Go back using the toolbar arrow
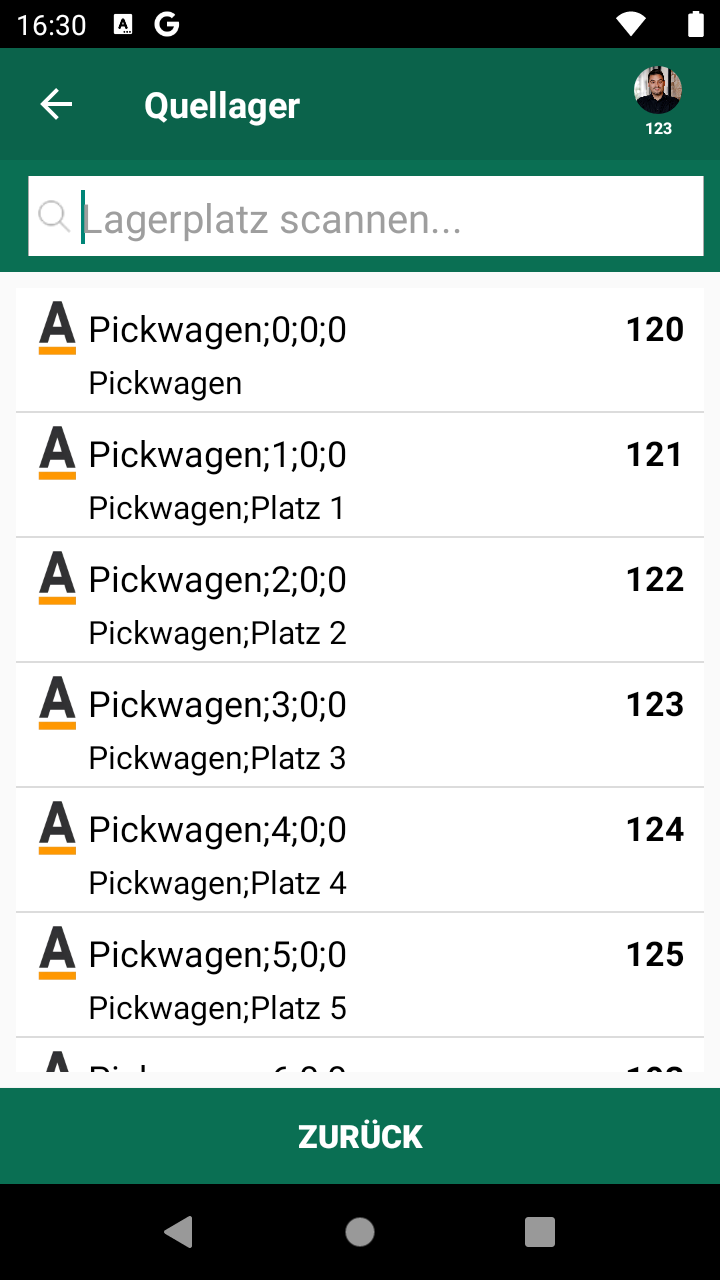The width and height of the screenshot is (720, 1280). pyautogui.click(x=56, y=104)
